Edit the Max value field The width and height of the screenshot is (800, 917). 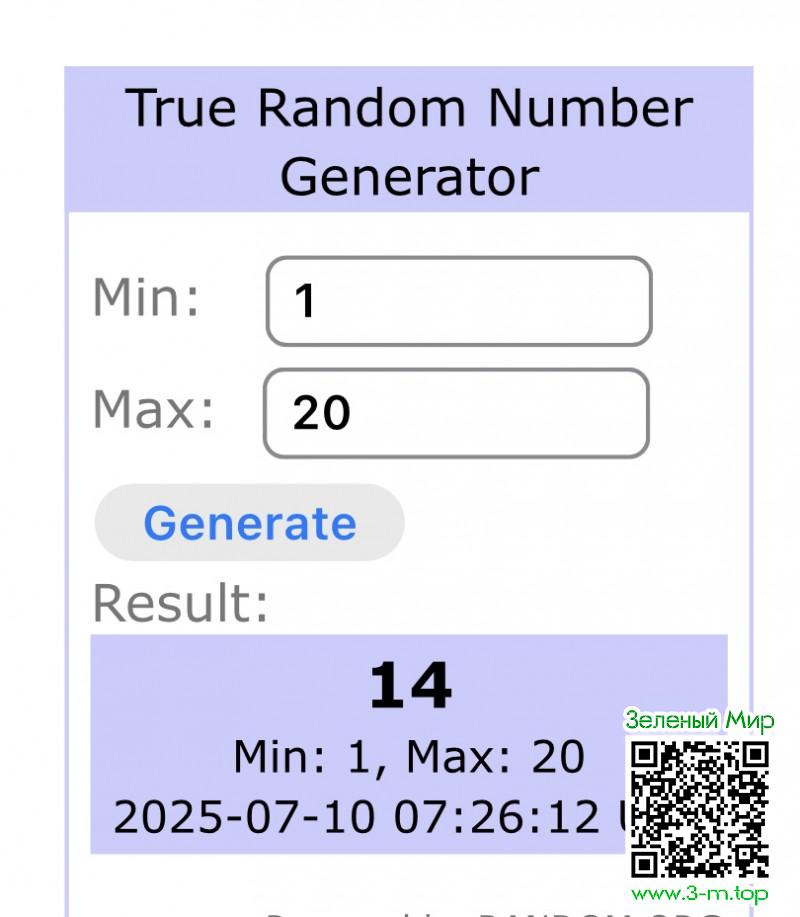tap(456, 413)
